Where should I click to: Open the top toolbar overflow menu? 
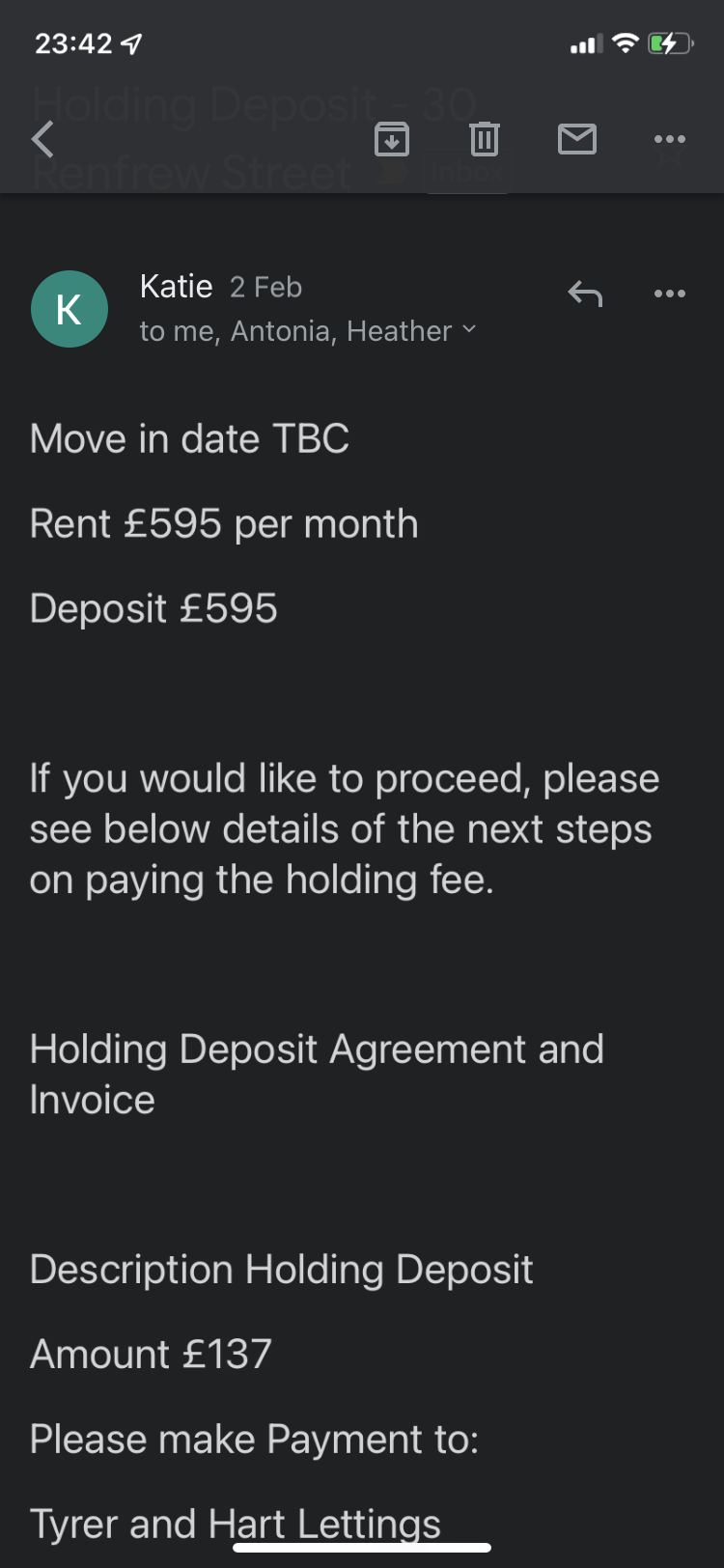[669, 140]
